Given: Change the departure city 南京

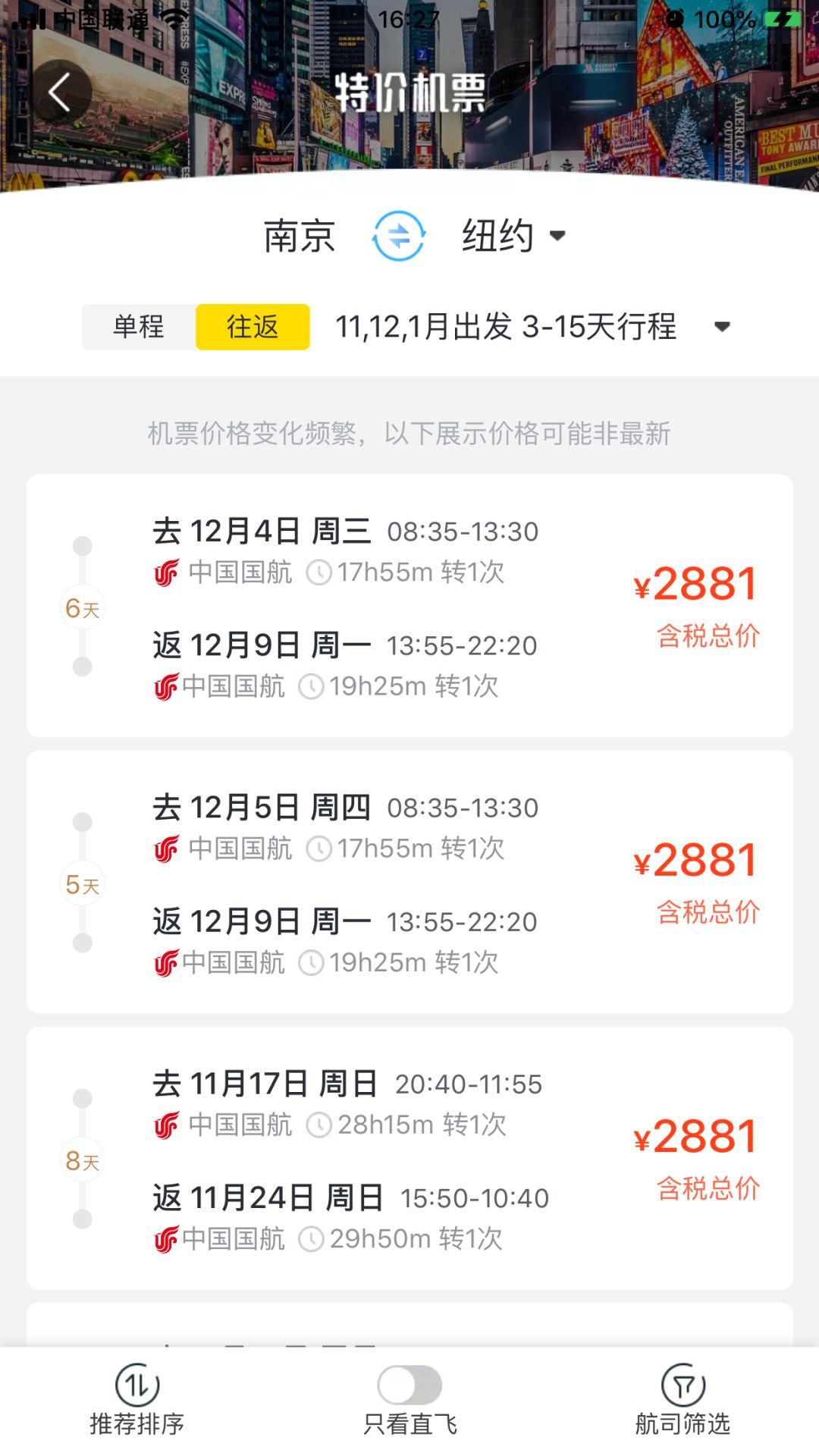Looking at the screenshot, I should tap(299, 236).
